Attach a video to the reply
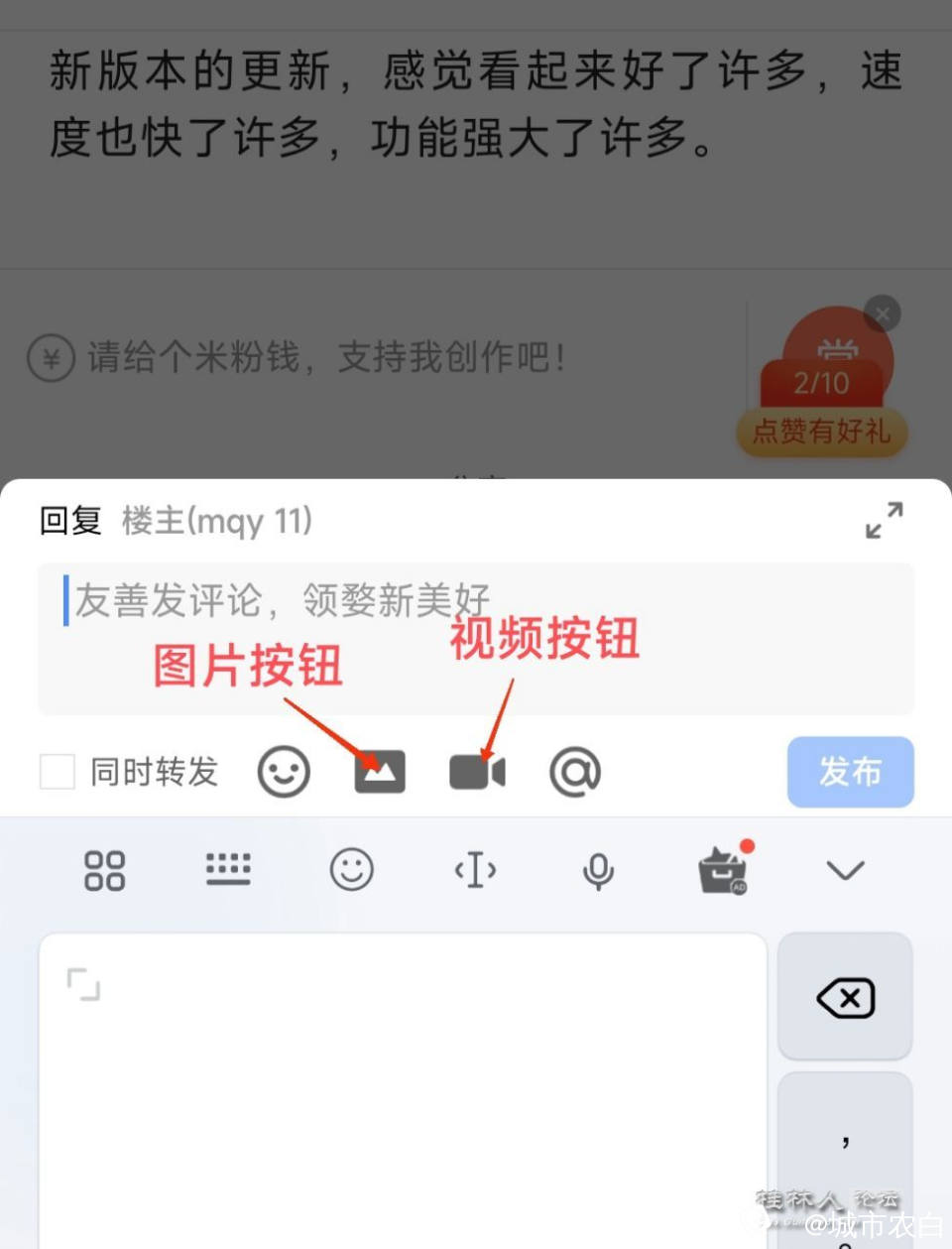The image size is (952, 1249). click(477, 772)
